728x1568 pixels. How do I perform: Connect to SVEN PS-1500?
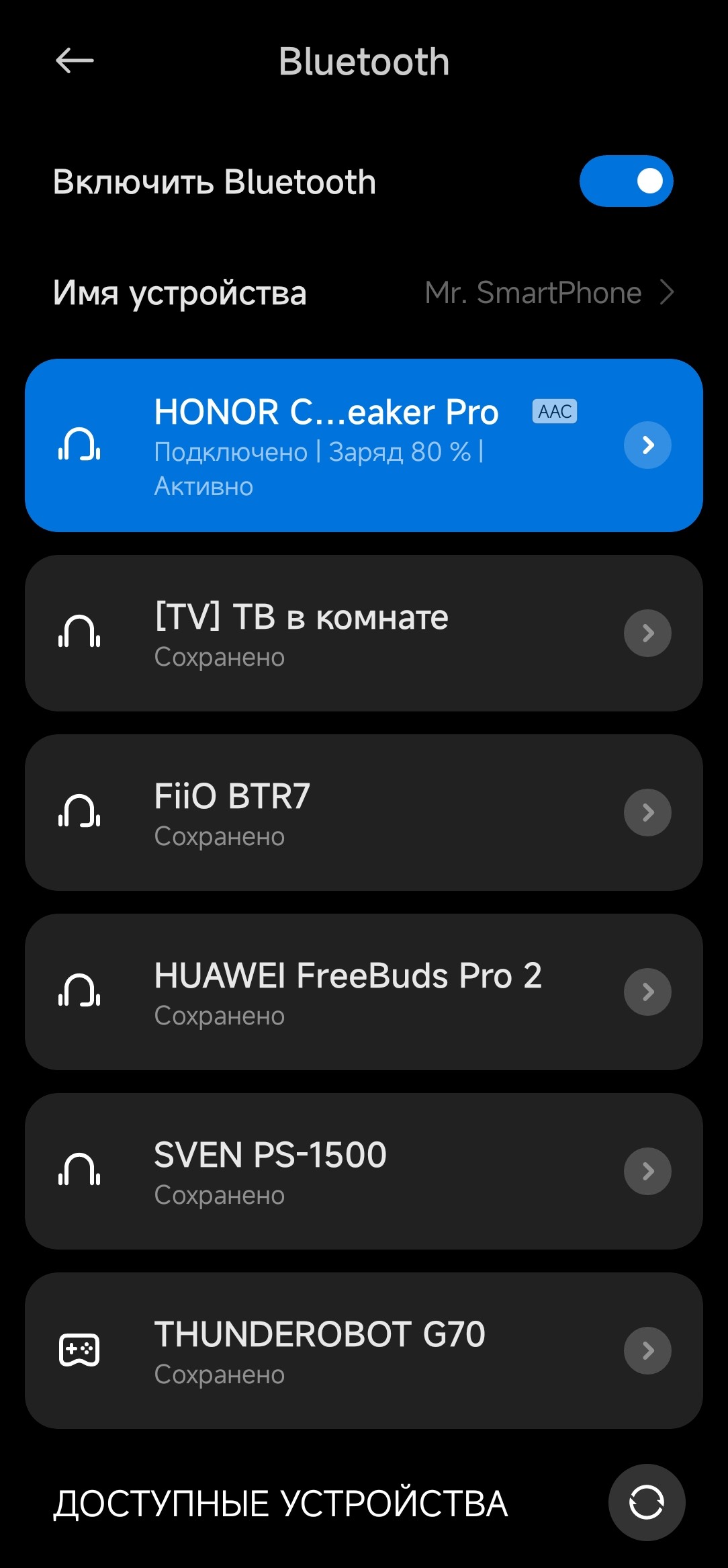pos(322,1172)
